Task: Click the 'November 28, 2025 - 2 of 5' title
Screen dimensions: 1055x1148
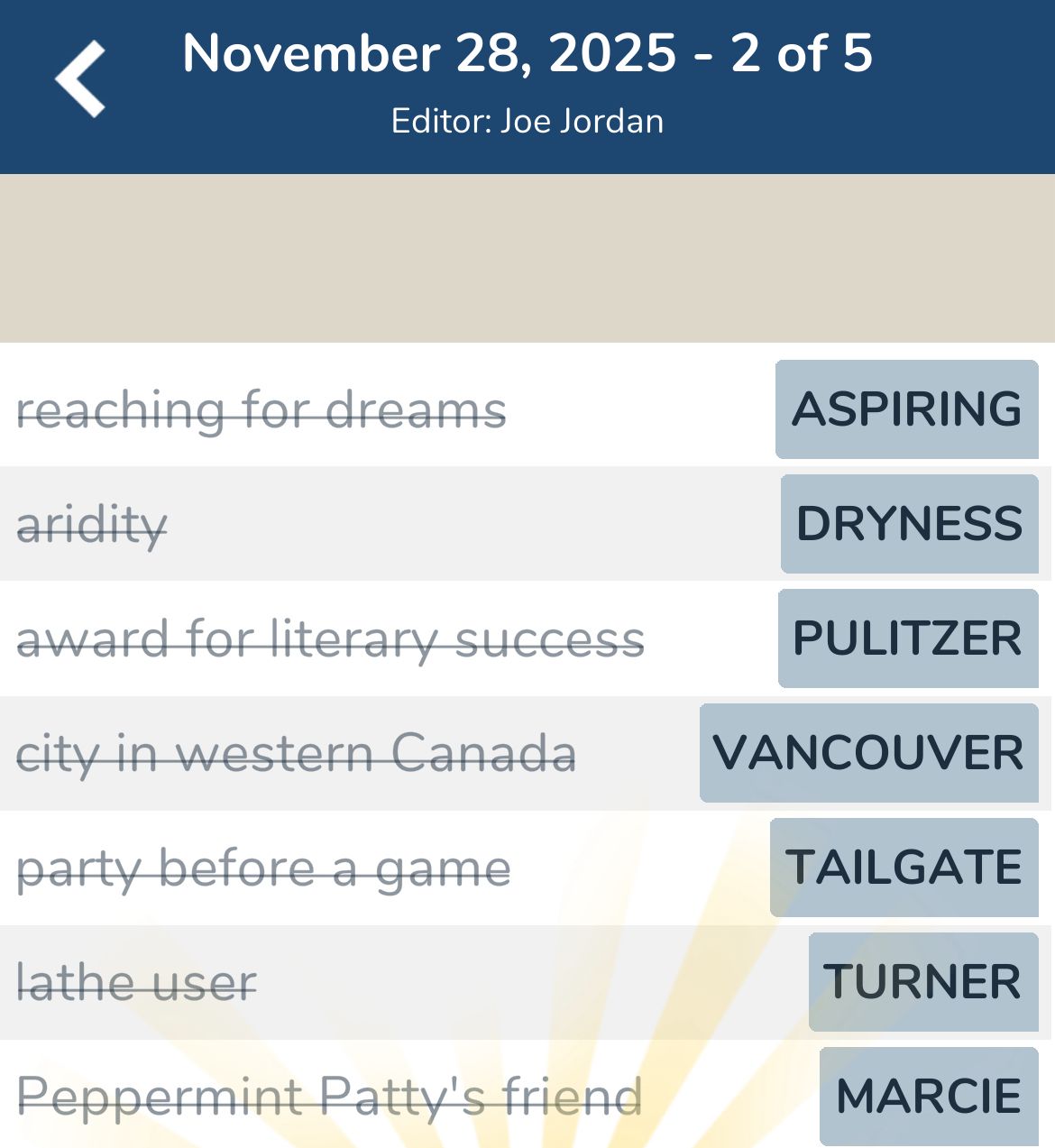Action: pos(527,54)
